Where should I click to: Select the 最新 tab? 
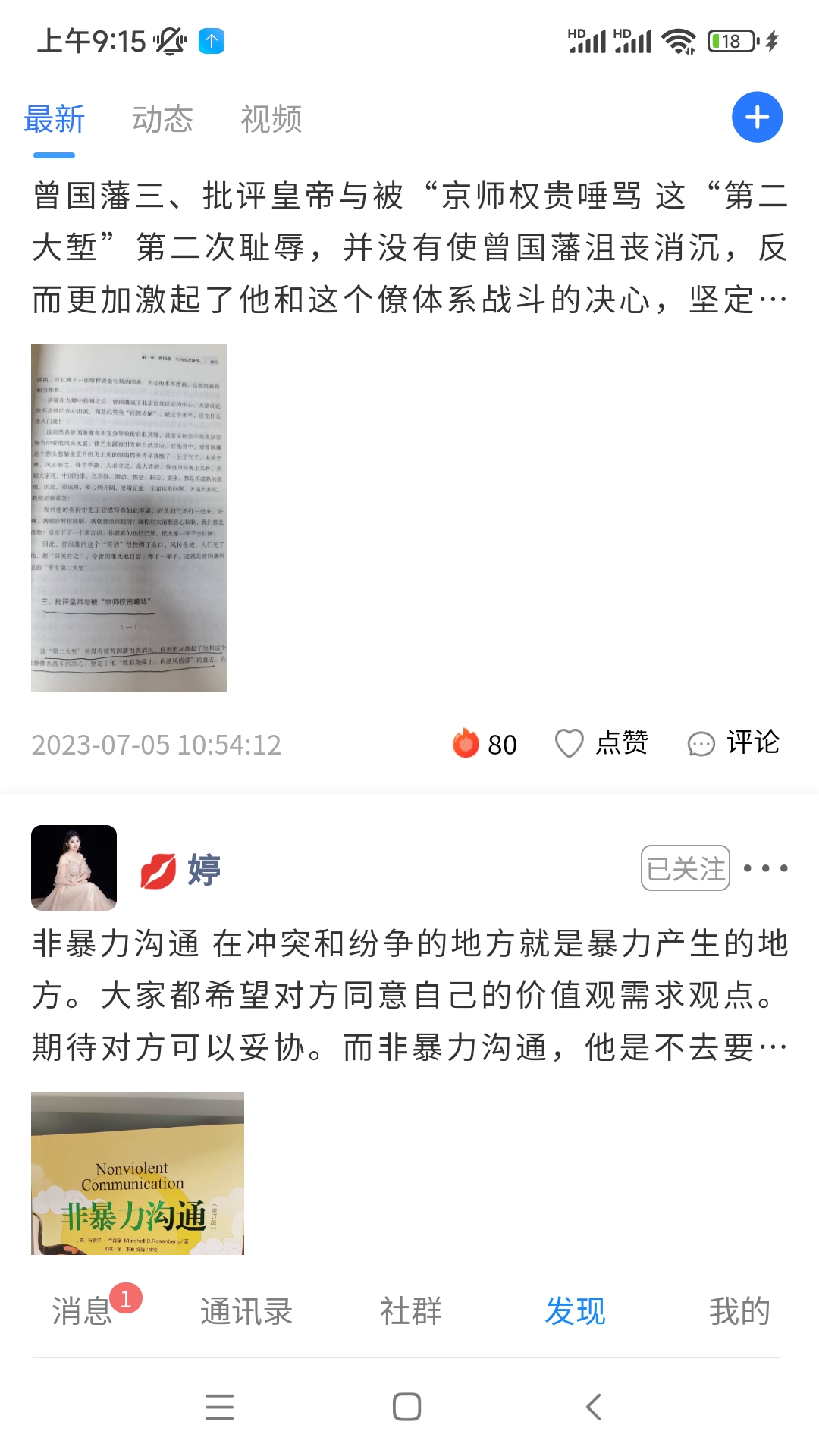(x=54, y=120)
